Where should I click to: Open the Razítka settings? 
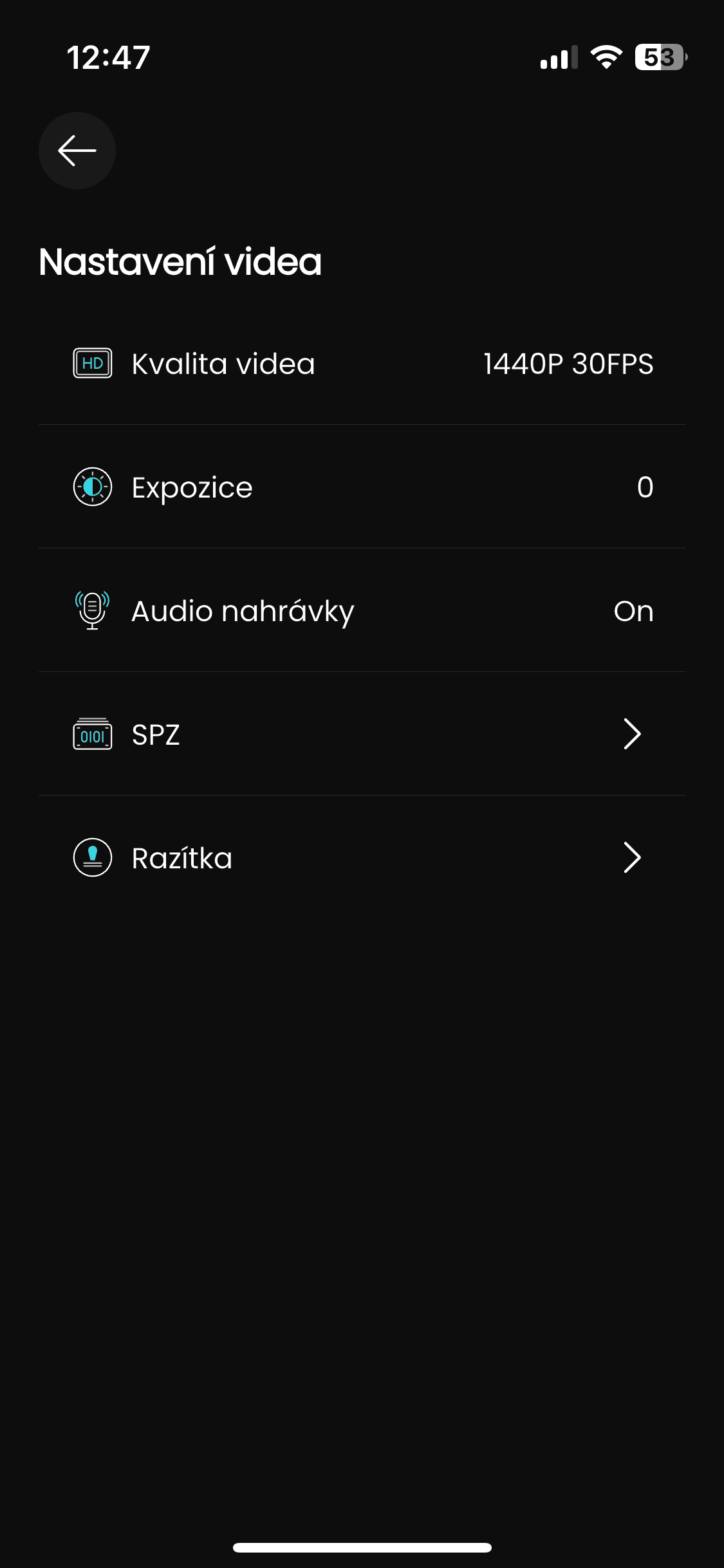(x=362, y=858)
